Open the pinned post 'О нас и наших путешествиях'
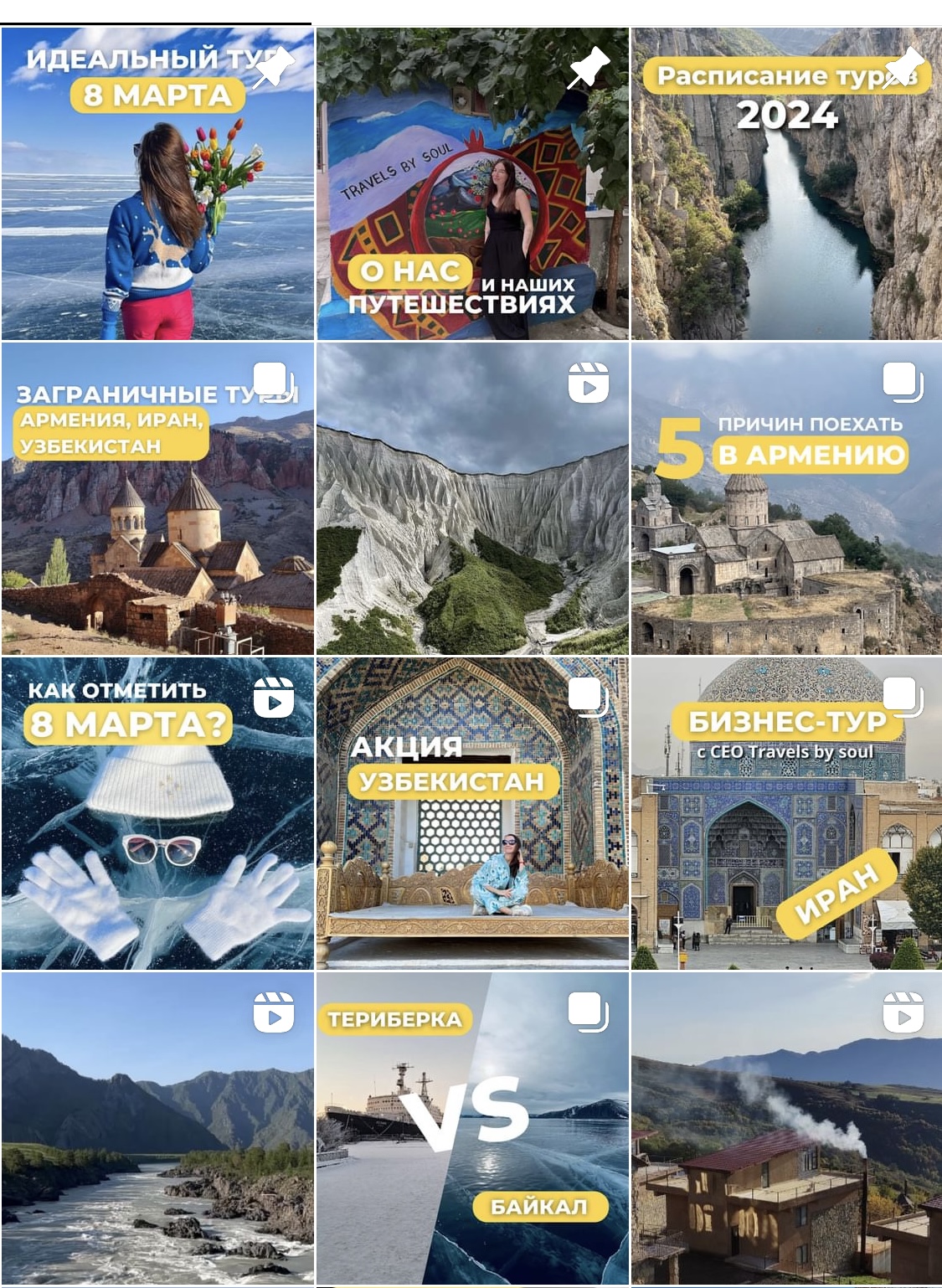 click(472, 183)
